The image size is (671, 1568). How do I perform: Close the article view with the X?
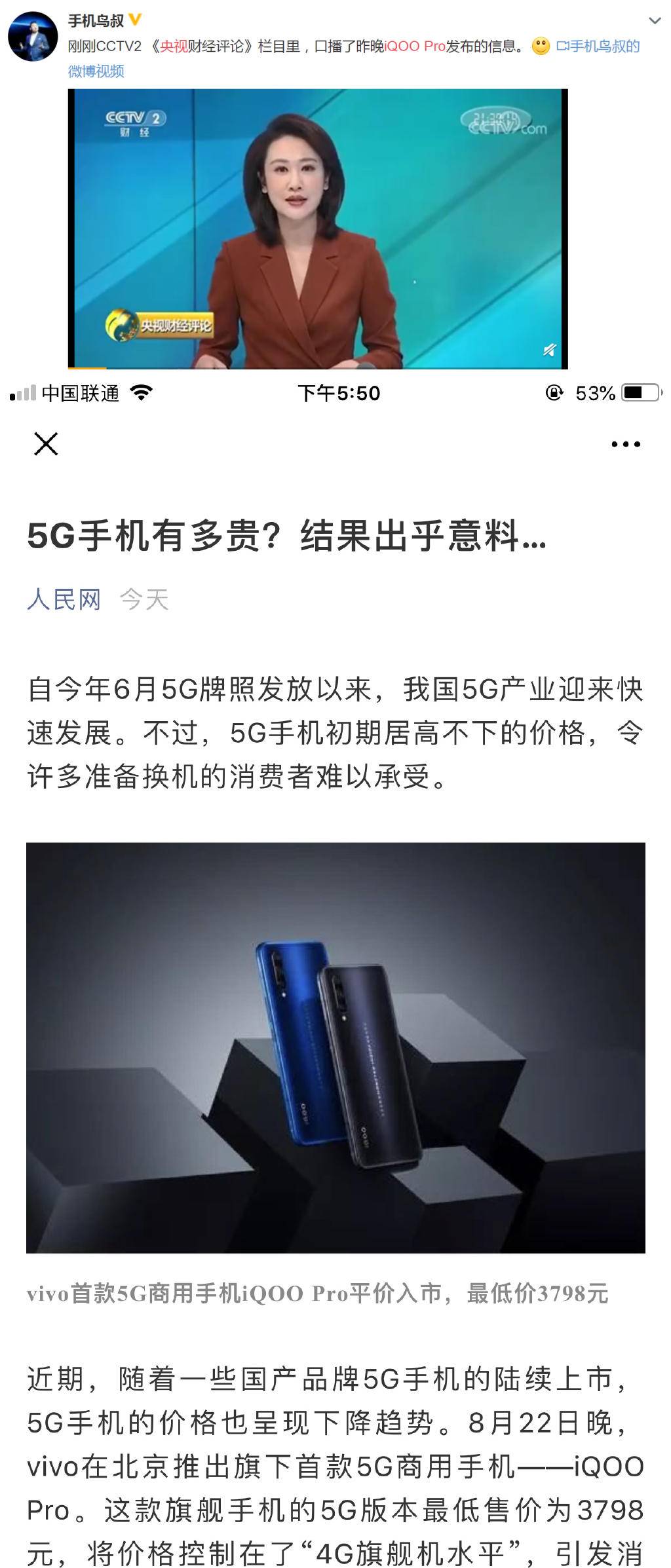(45, 443)
